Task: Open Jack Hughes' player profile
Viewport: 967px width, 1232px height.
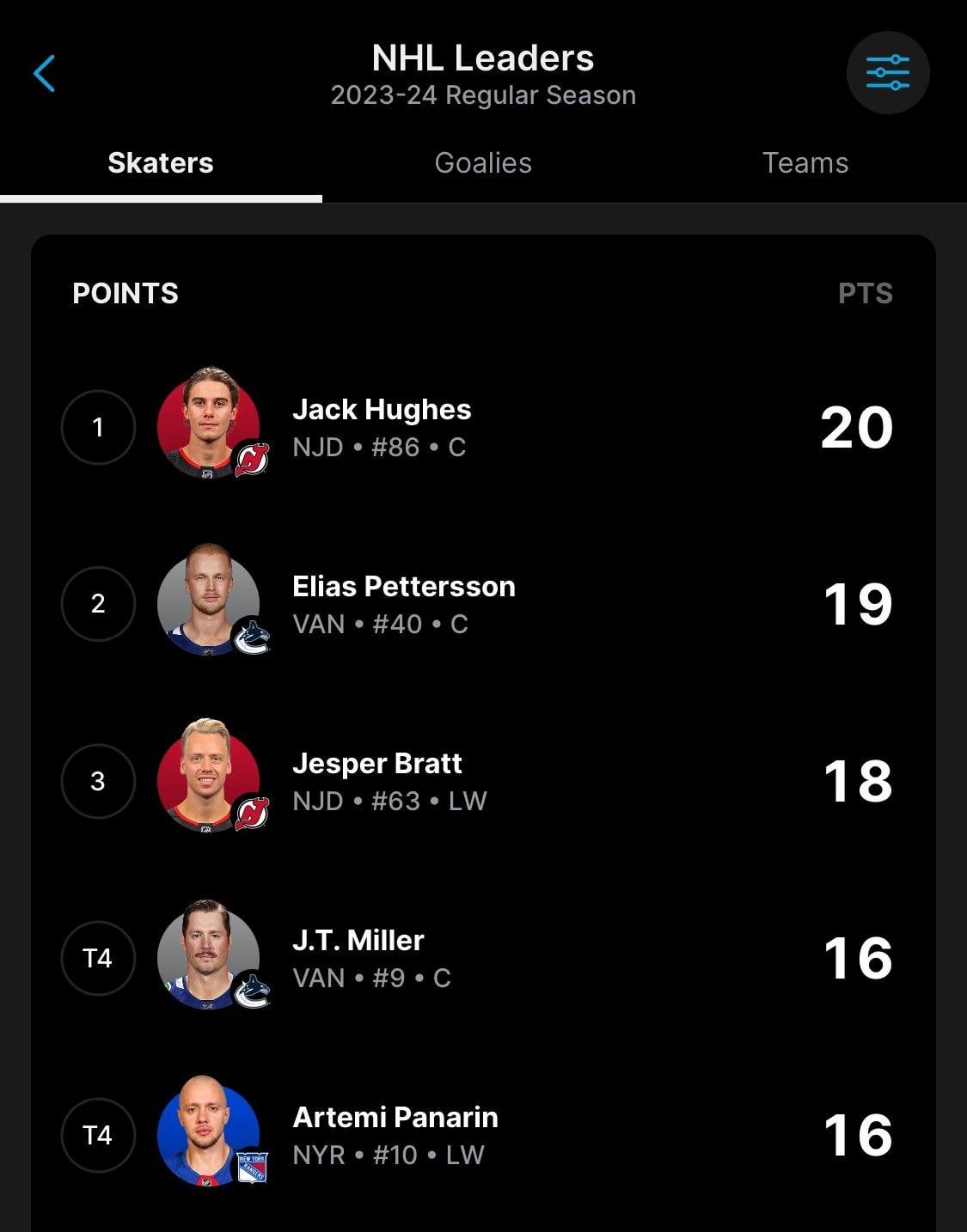Action: [x=382, y=427]
